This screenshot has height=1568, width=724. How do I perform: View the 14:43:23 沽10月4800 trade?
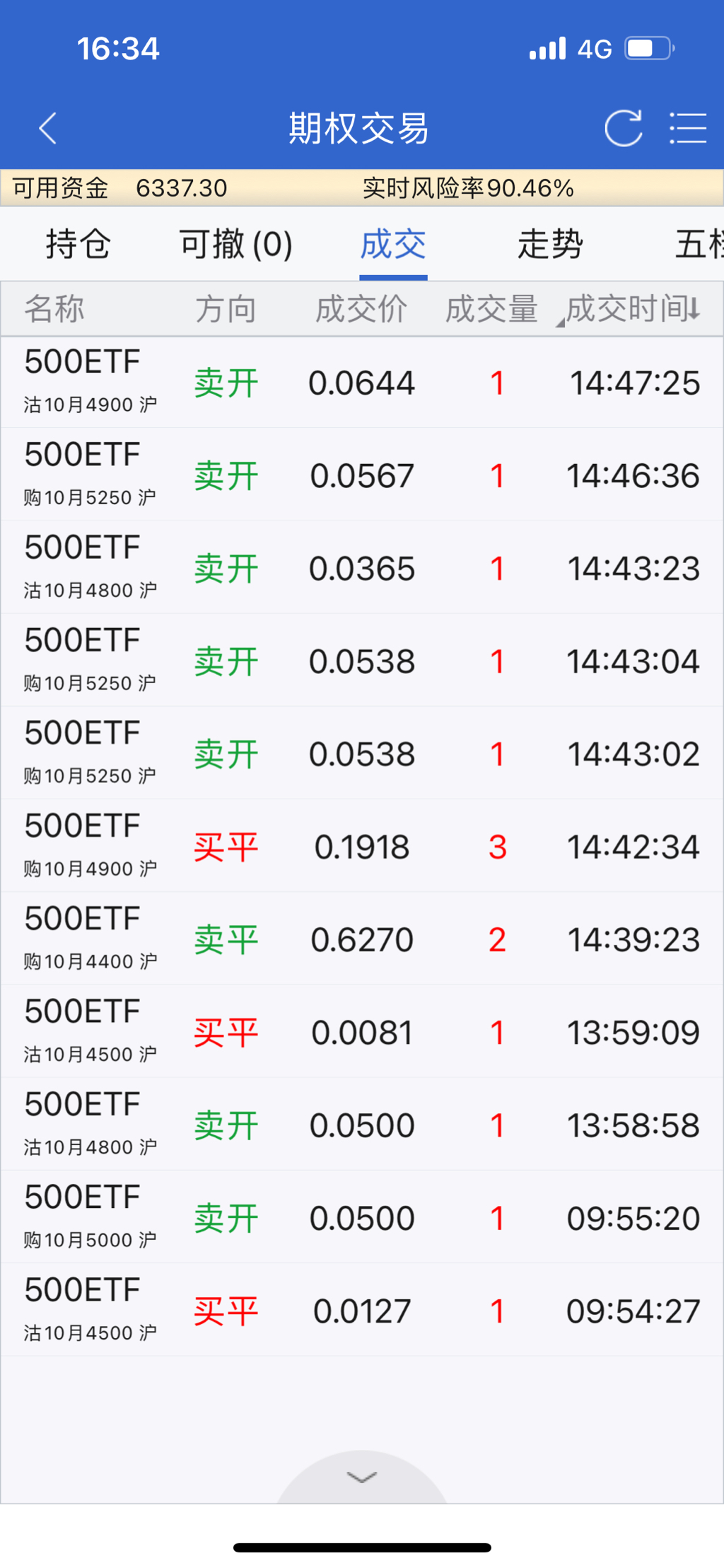tap(361, 569)
